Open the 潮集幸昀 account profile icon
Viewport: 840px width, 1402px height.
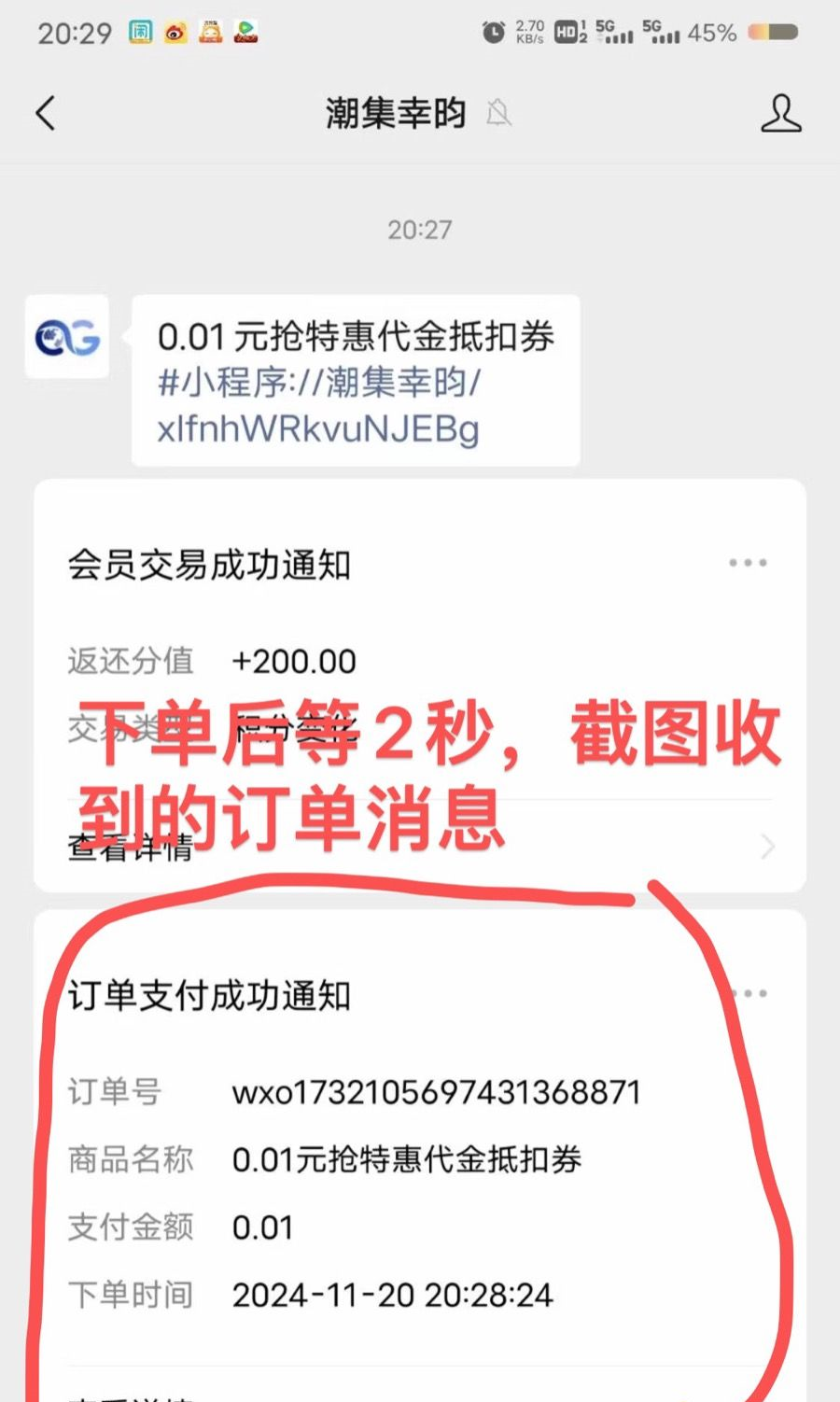780,114
